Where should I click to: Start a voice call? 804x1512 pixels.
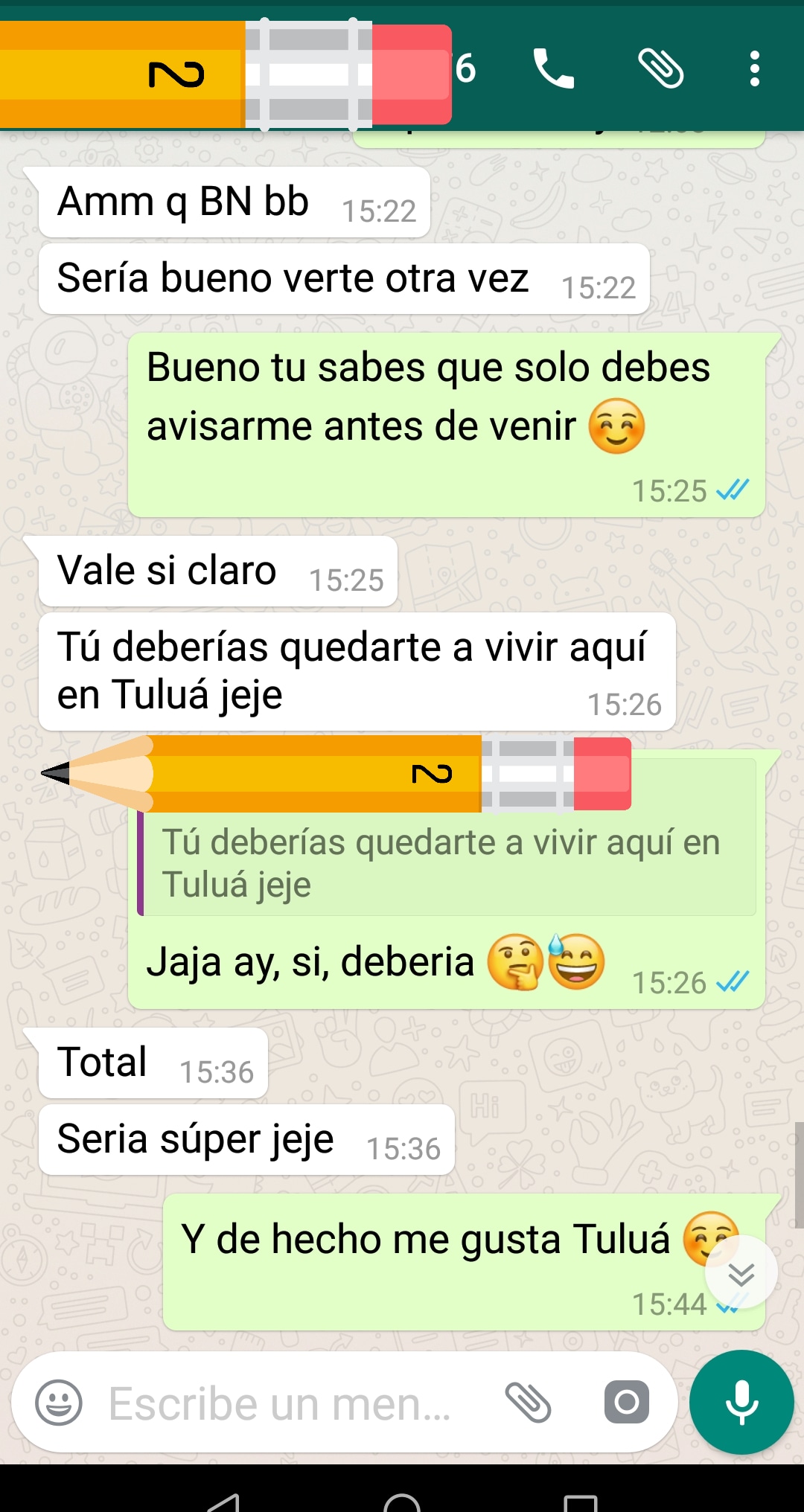[x=553, y=68]
